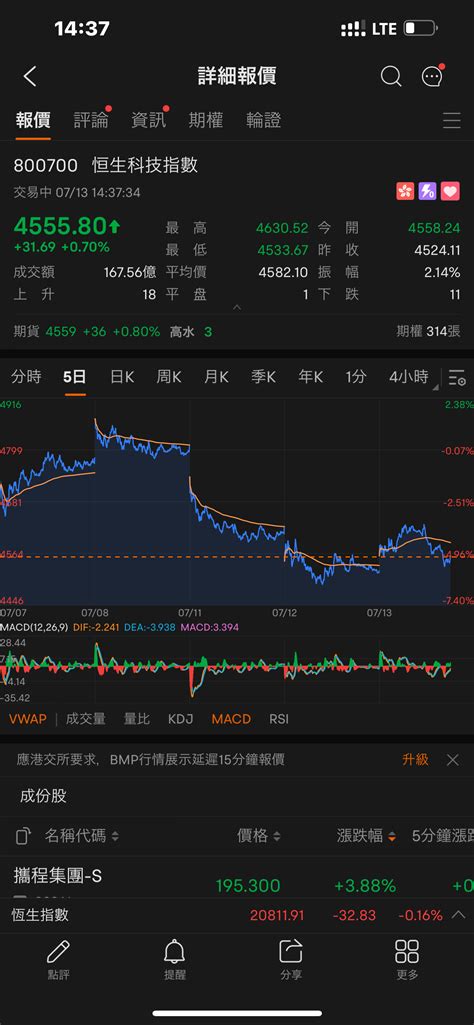474x1025 pixels.
Task: Open the 期權 tab
Action: tap(206, 120)
